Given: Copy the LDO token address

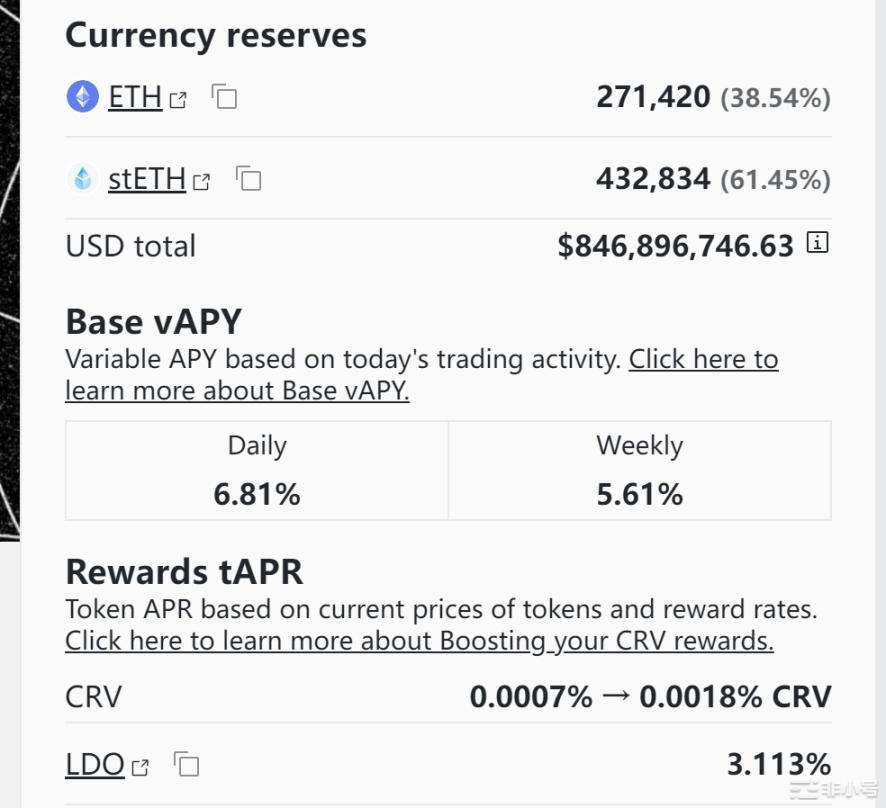Looking at the screenshot, I should click(x=186, y=765).
